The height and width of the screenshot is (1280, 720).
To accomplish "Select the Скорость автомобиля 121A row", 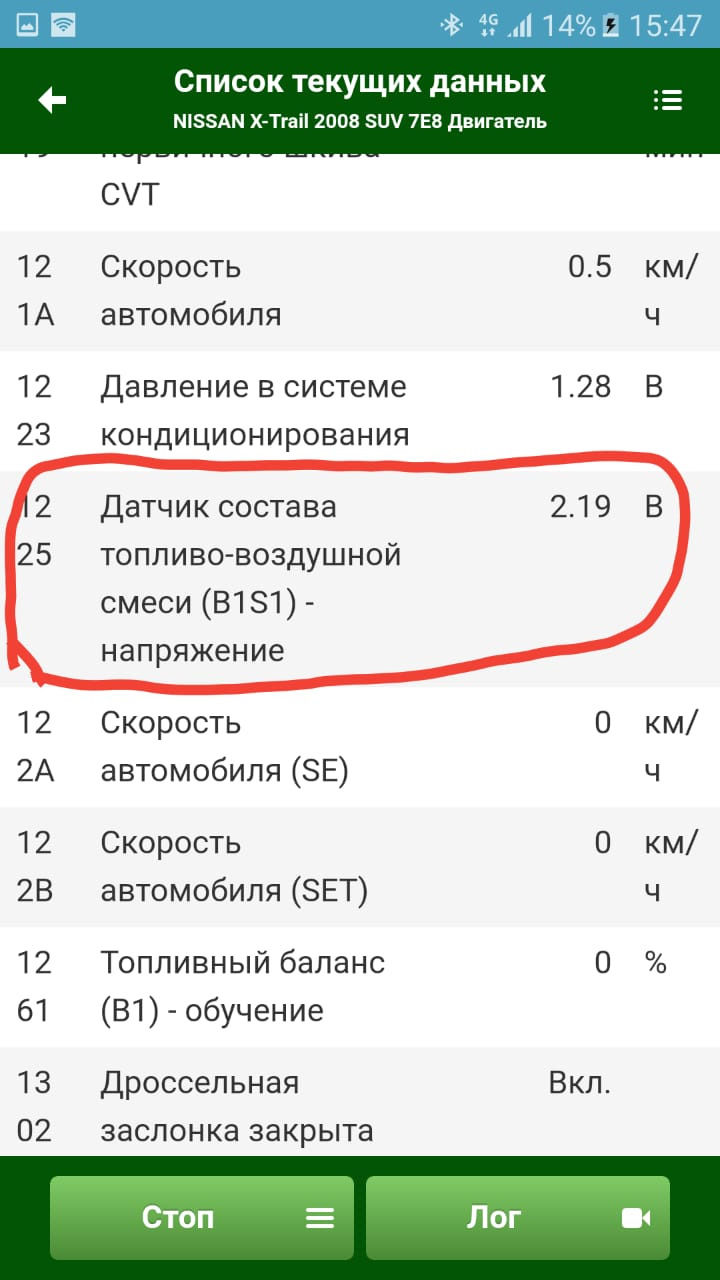I will tap(360, 291).
